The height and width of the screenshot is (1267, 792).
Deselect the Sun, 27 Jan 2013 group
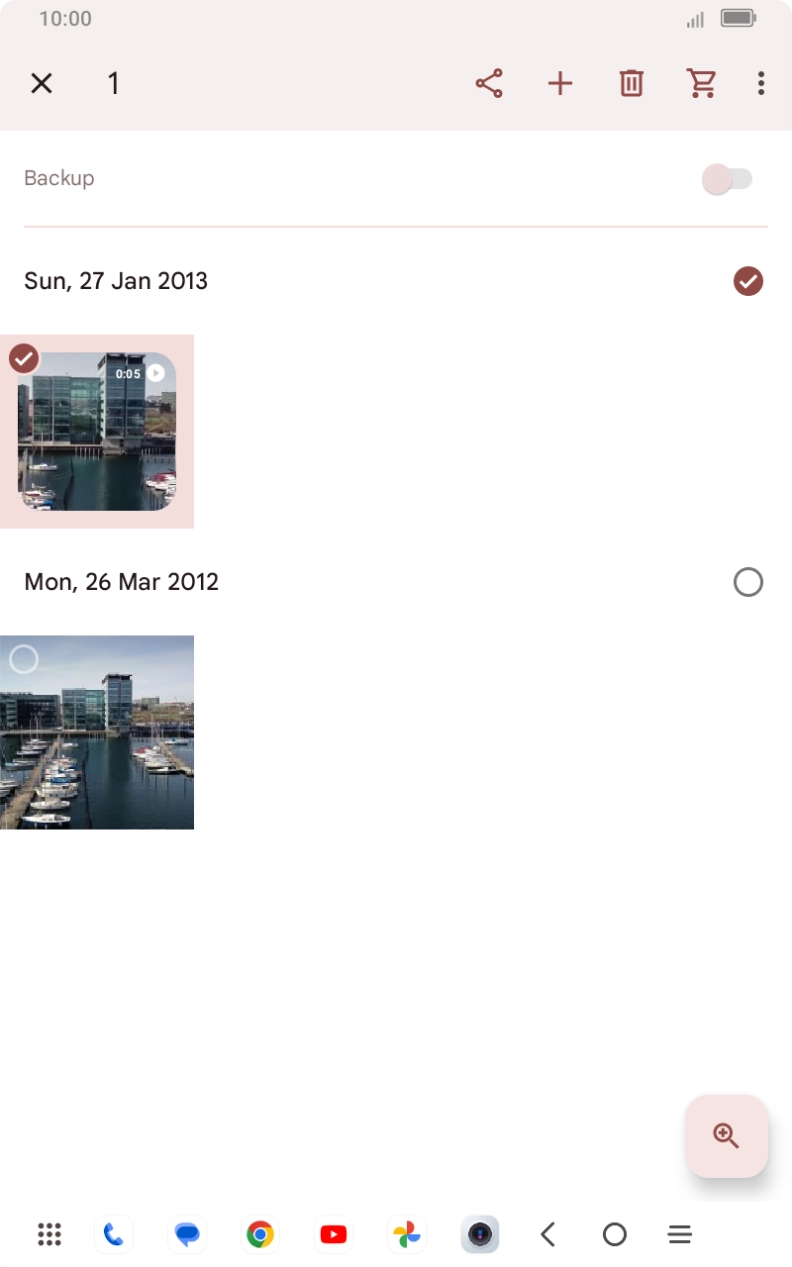[748, 282]
